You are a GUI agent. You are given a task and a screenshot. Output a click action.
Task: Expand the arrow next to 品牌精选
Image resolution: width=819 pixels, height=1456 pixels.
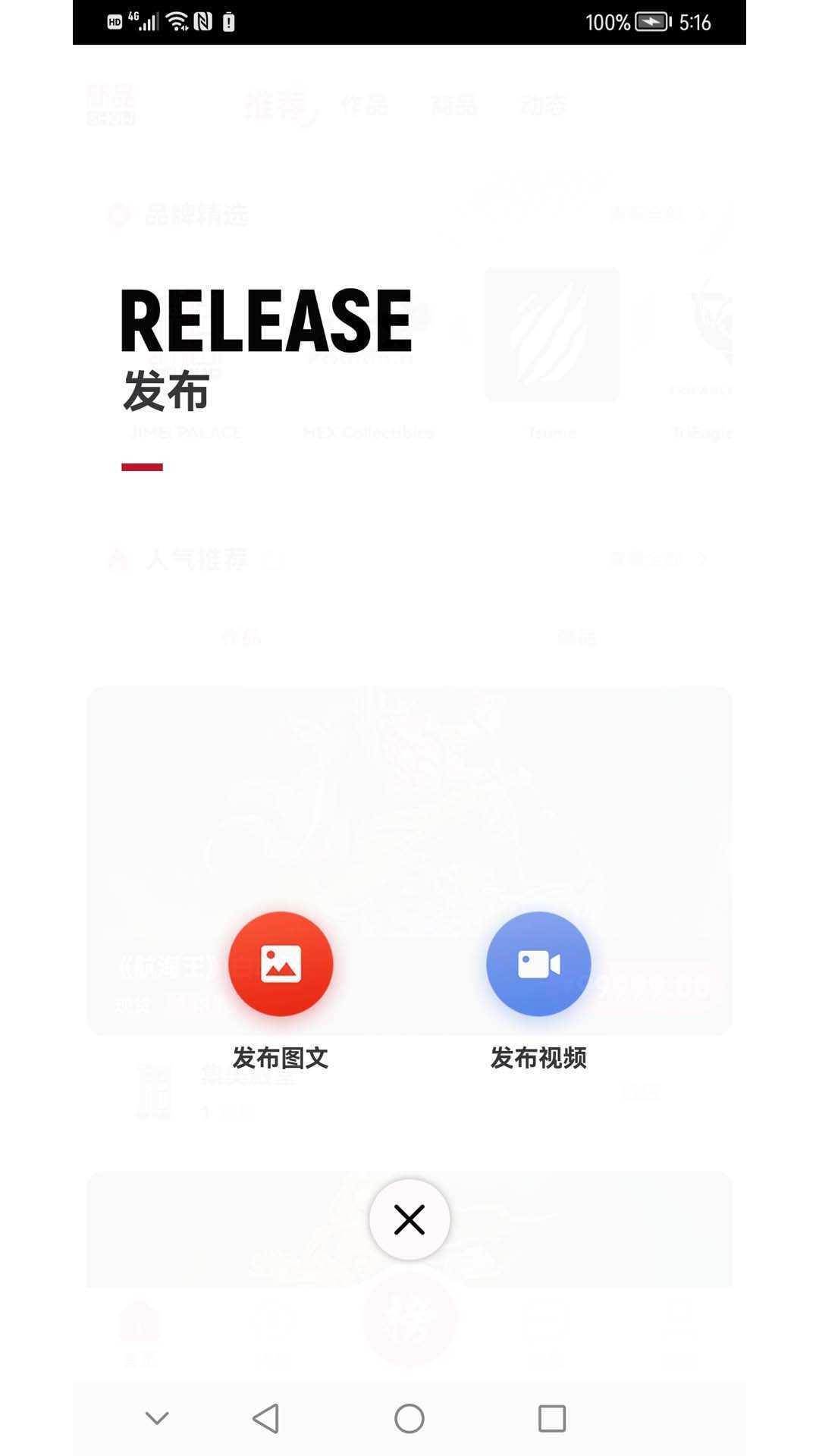point(701,215)
